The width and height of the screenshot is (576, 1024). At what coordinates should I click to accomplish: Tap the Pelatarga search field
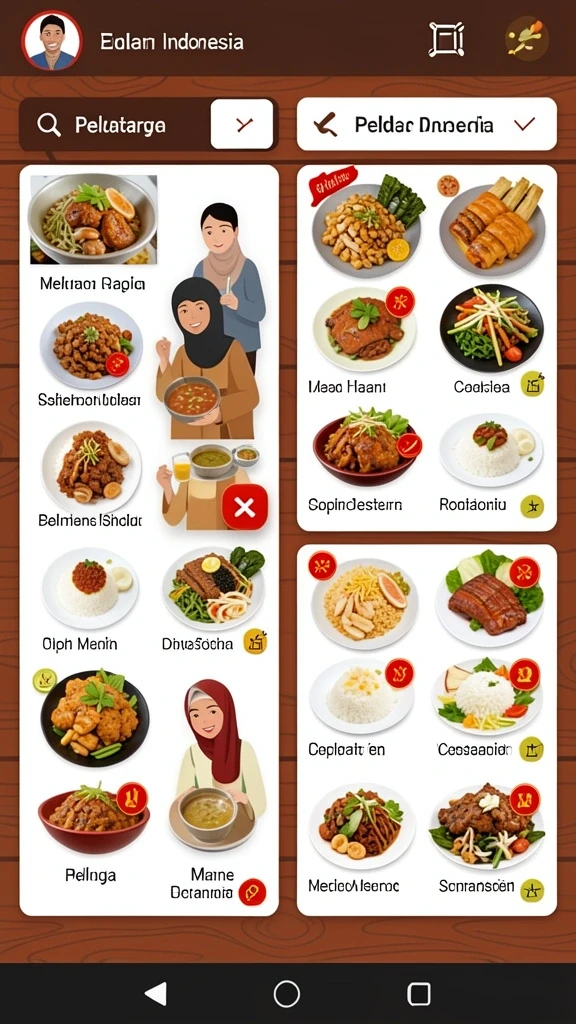115,124
